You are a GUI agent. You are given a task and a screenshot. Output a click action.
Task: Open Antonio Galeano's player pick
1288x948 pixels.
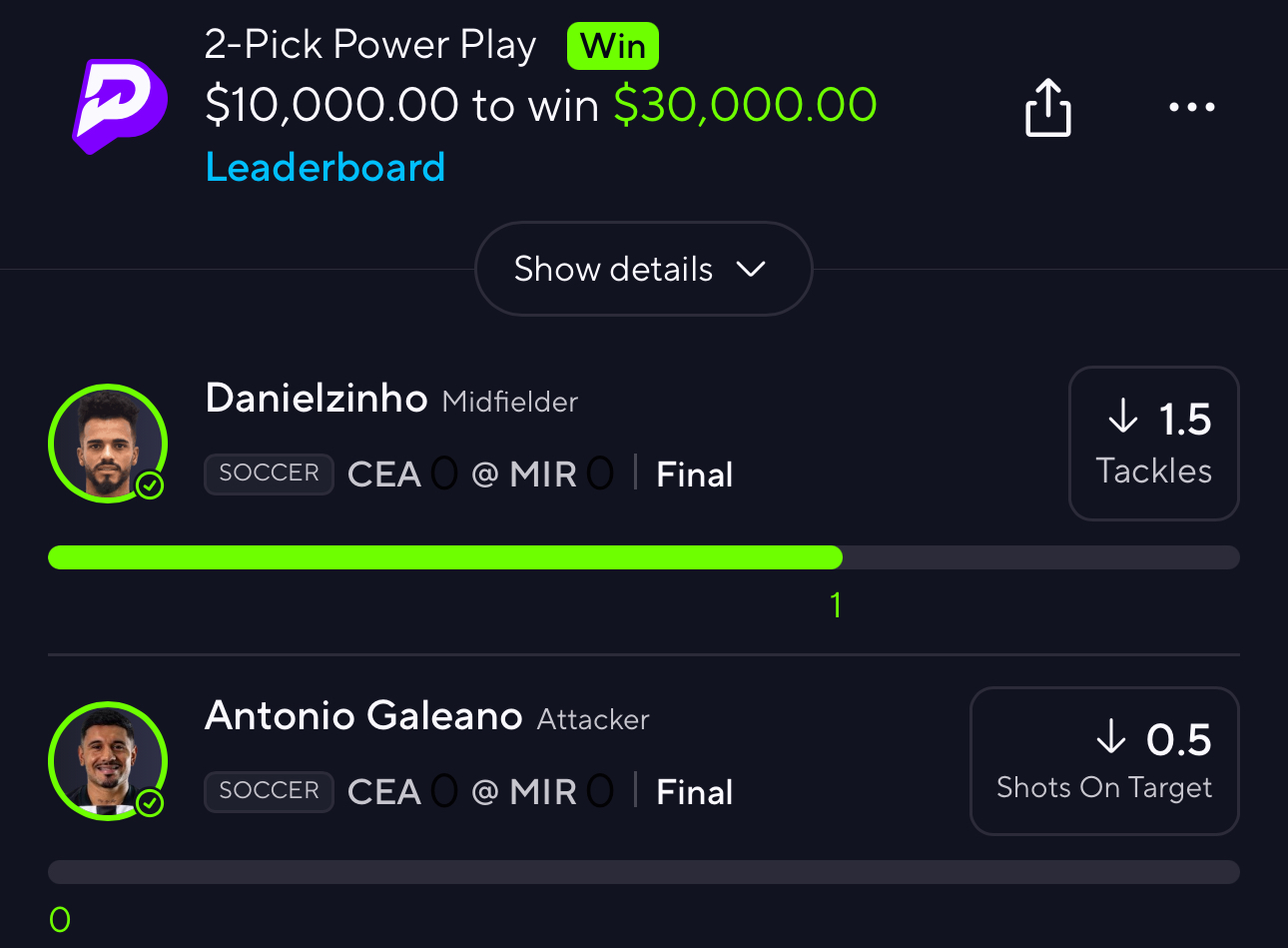click(363, 716)
